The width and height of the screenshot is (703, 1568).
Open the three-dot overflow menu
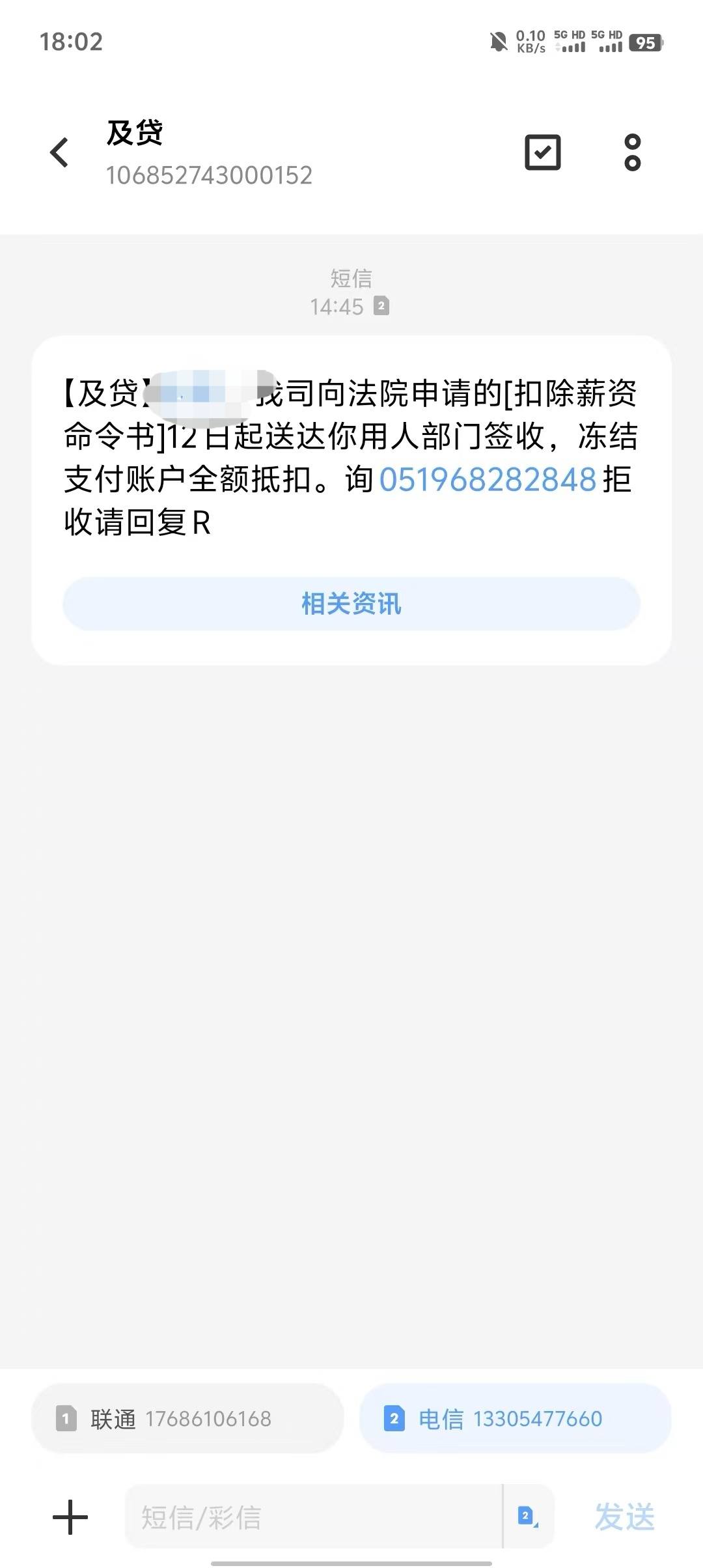(x=633, y=152)
